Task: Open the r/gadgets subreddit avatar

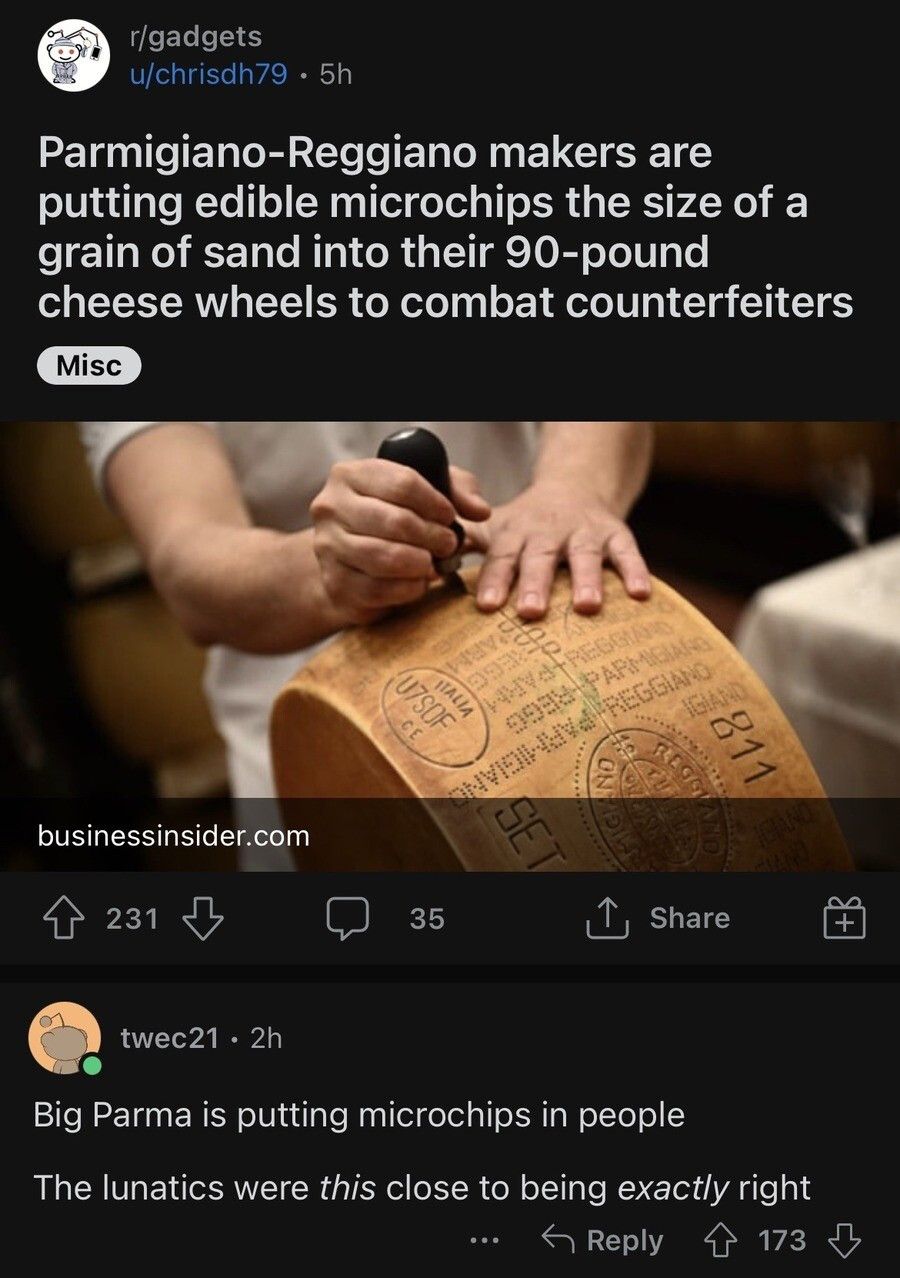Action: click(73, 55)
